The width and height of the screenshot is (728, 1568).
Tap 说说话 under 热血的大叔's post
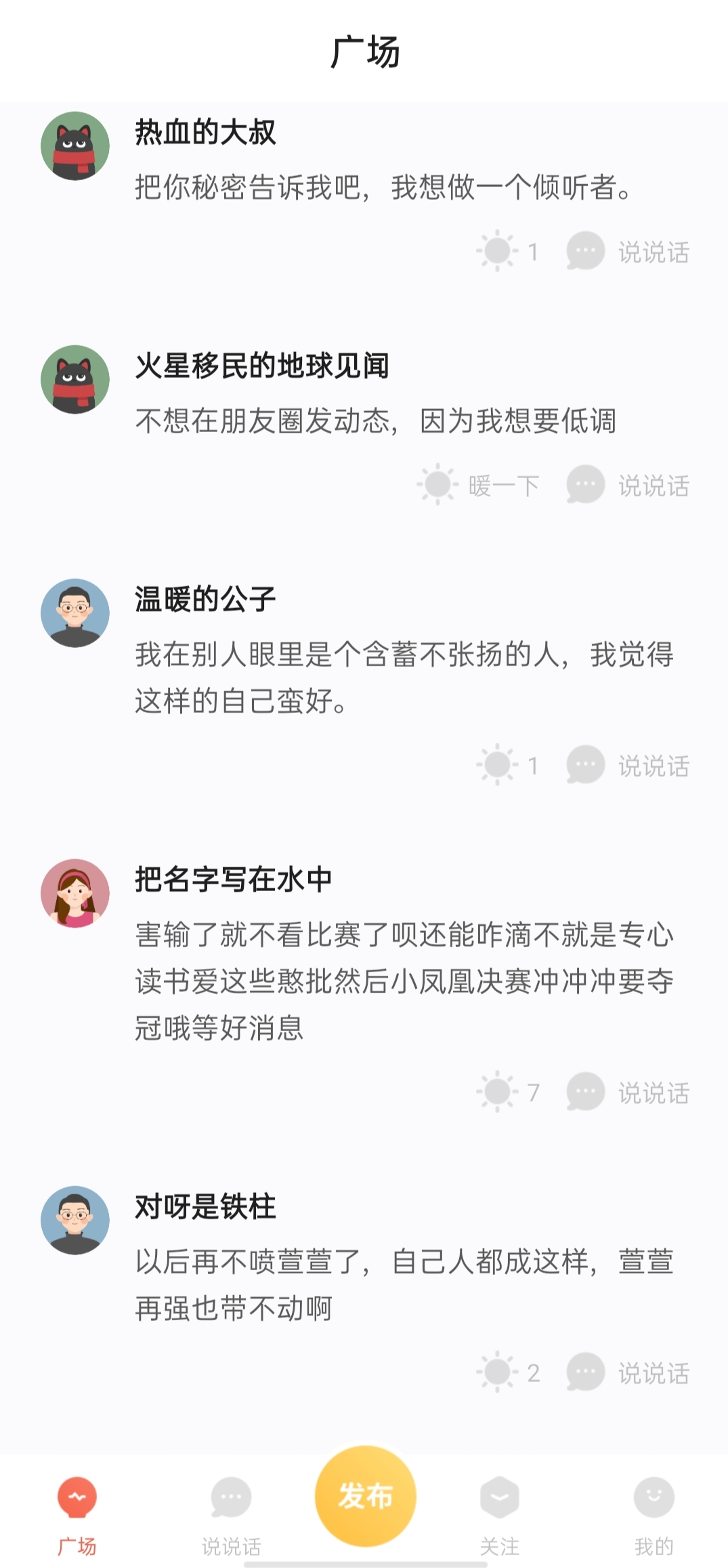(x=628, y=252)
